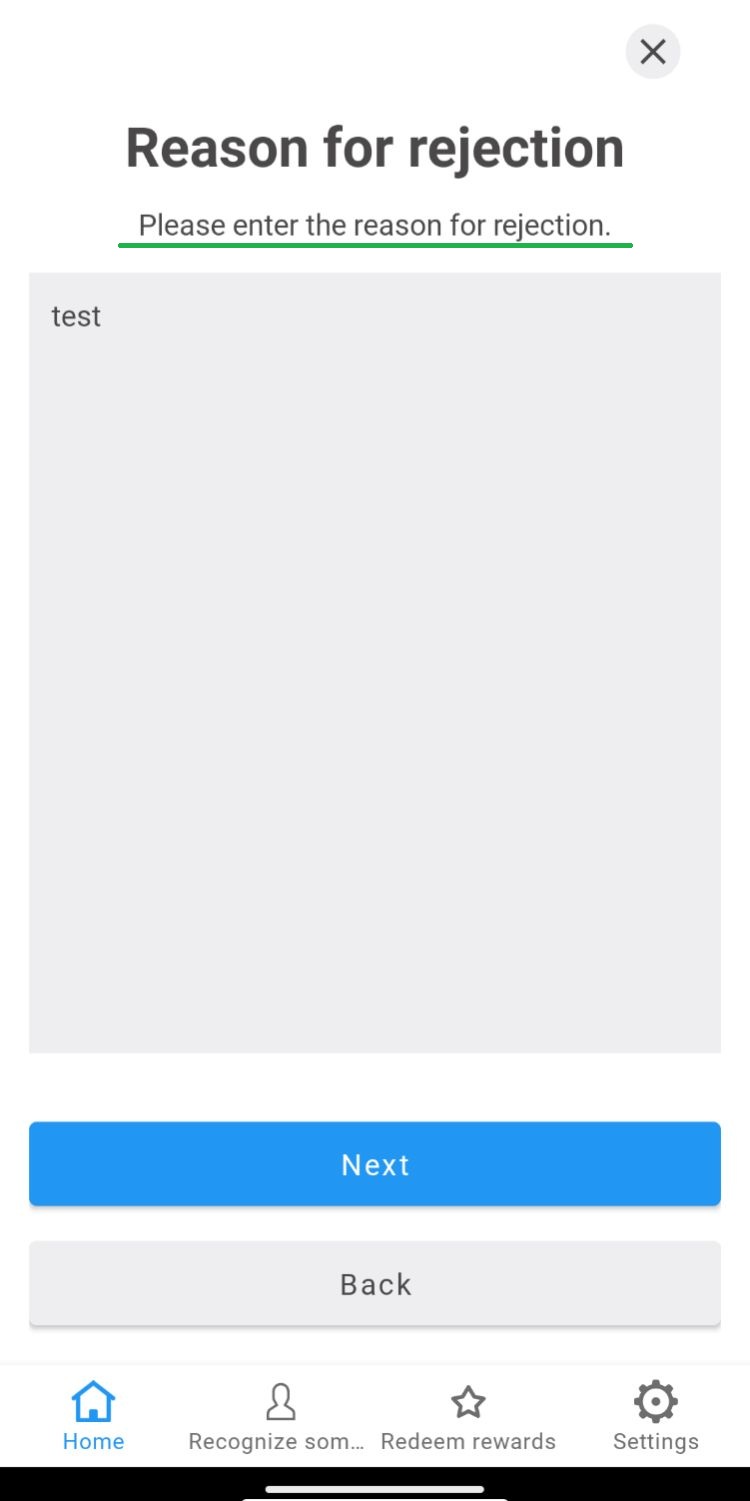Go back with the Back button
This screenshot has height=1501, width=750.
pos(375,1284)
